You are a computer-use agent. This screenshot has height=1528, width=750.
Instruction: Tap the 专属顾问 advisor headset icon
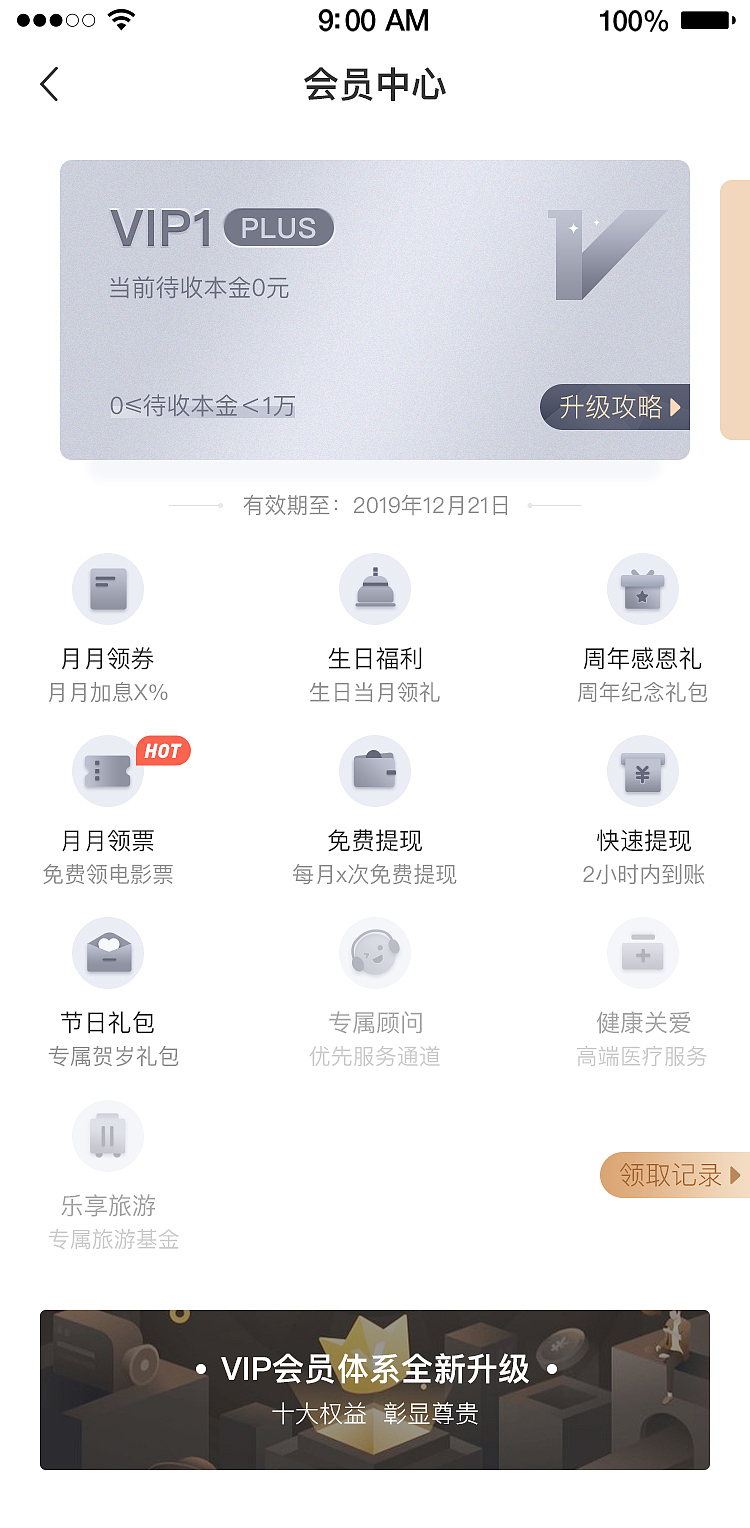point(375,953)
